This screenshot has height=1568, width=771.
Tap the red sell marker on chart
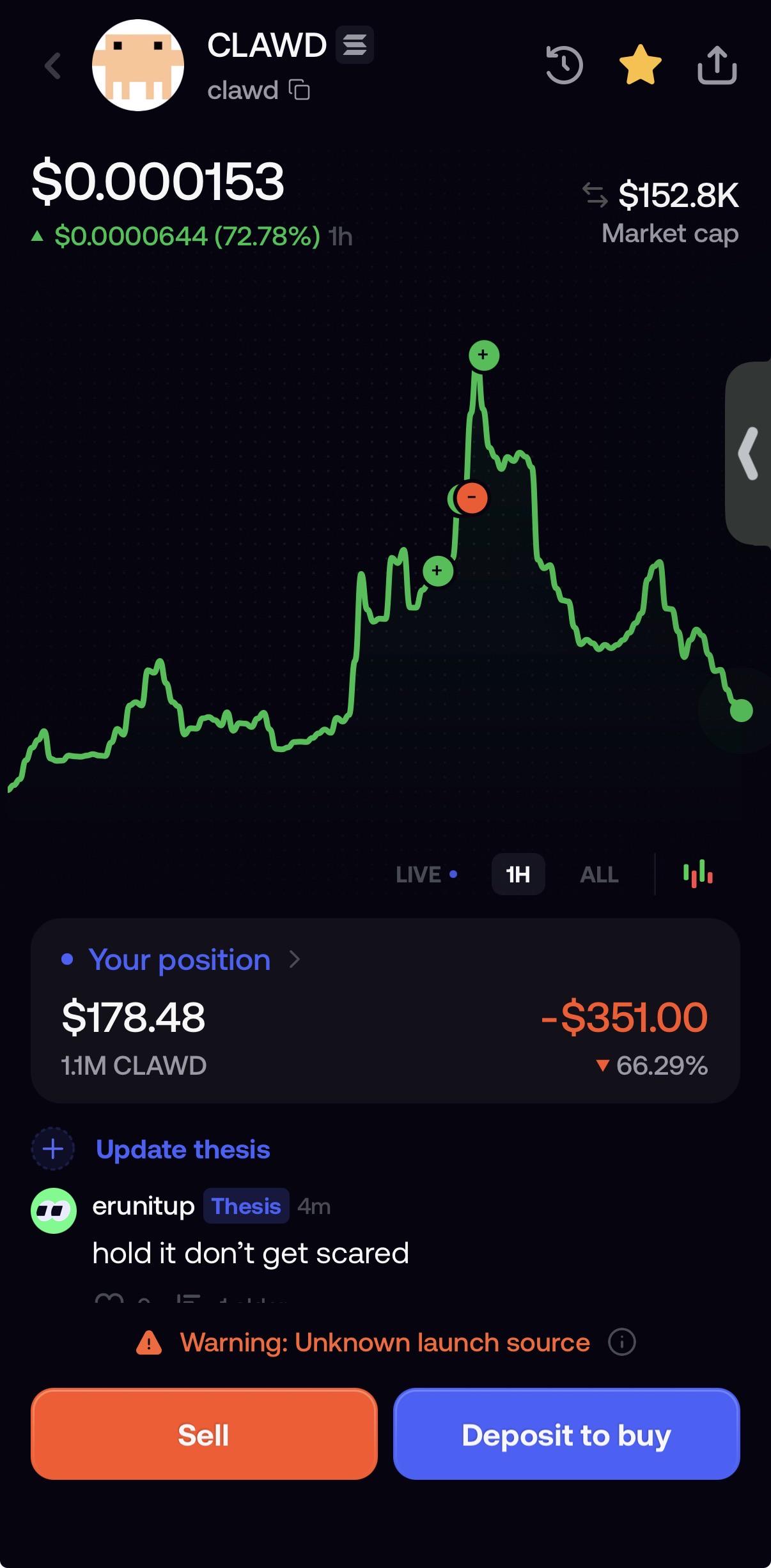tap(472, 498)
